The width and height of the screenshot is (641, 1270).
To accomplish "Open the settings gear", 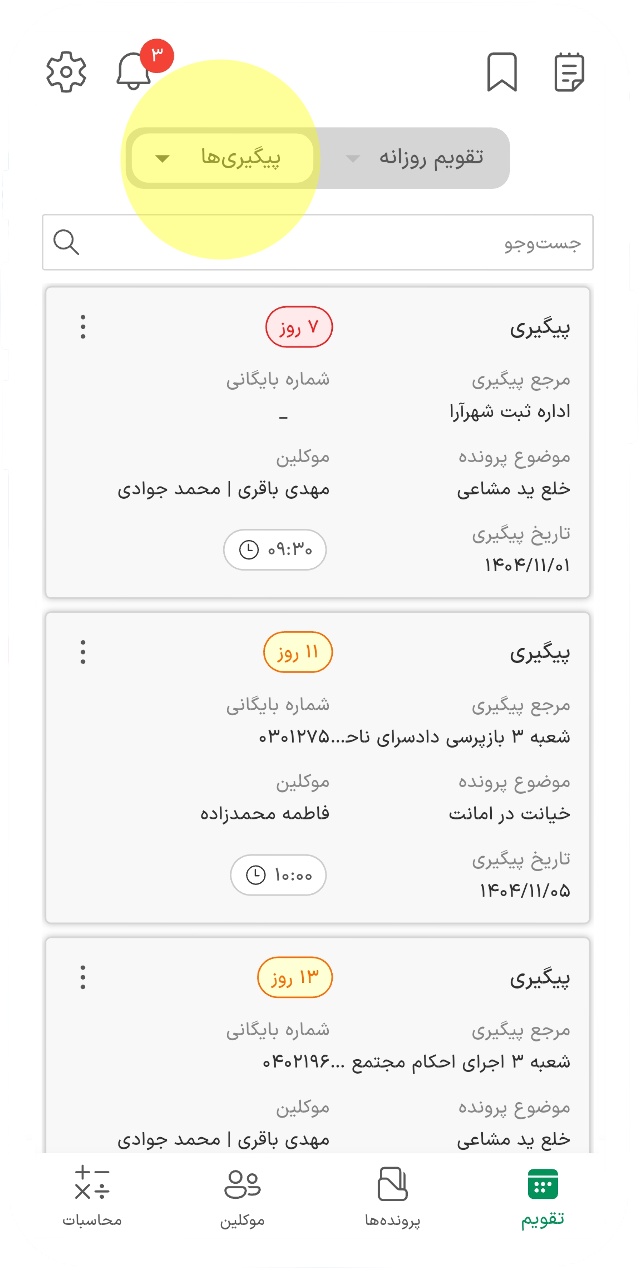I will 66,73.
